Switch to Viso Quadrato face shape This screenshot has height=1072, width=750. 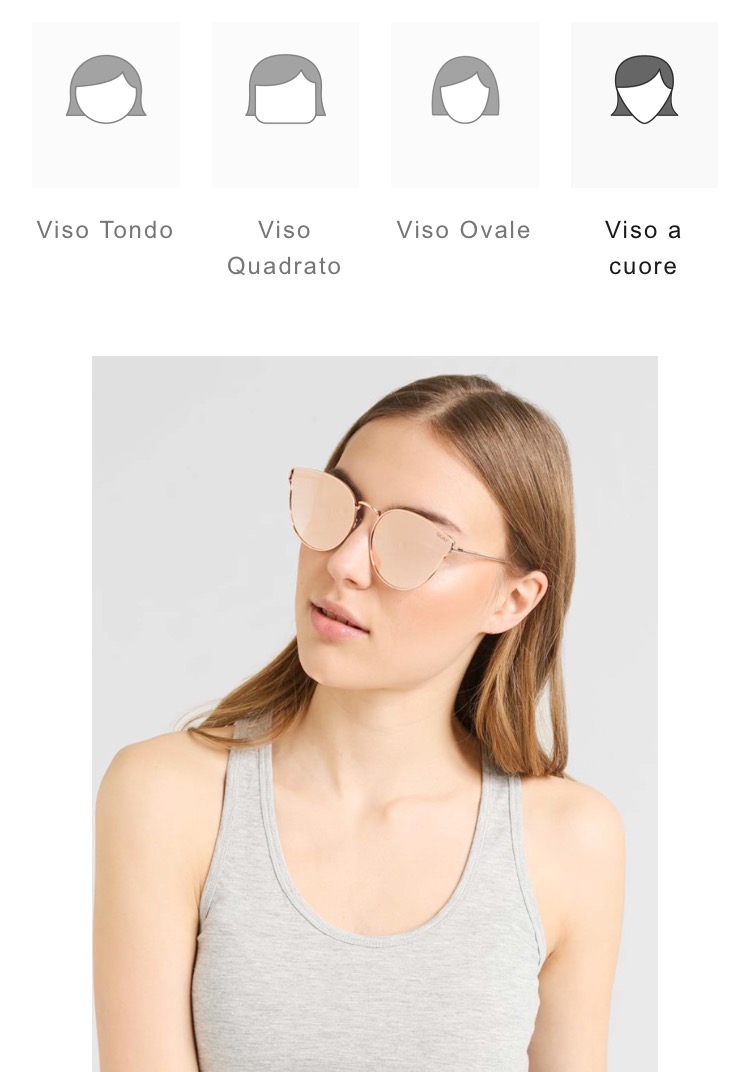tap(285, 105)
